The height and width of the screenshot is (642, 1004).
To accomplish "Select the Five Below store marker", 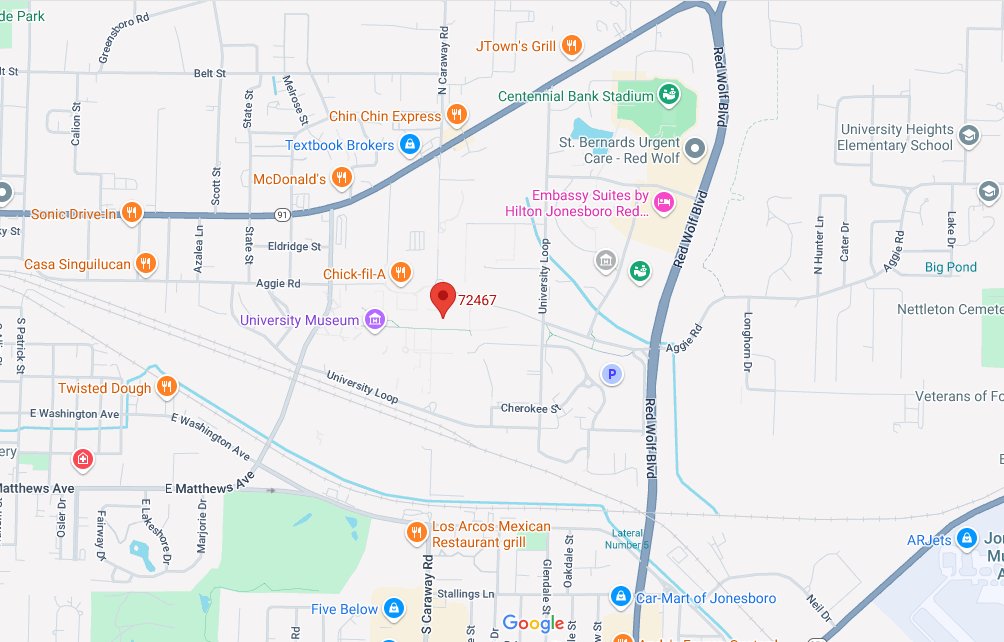I will pos(394,608).
